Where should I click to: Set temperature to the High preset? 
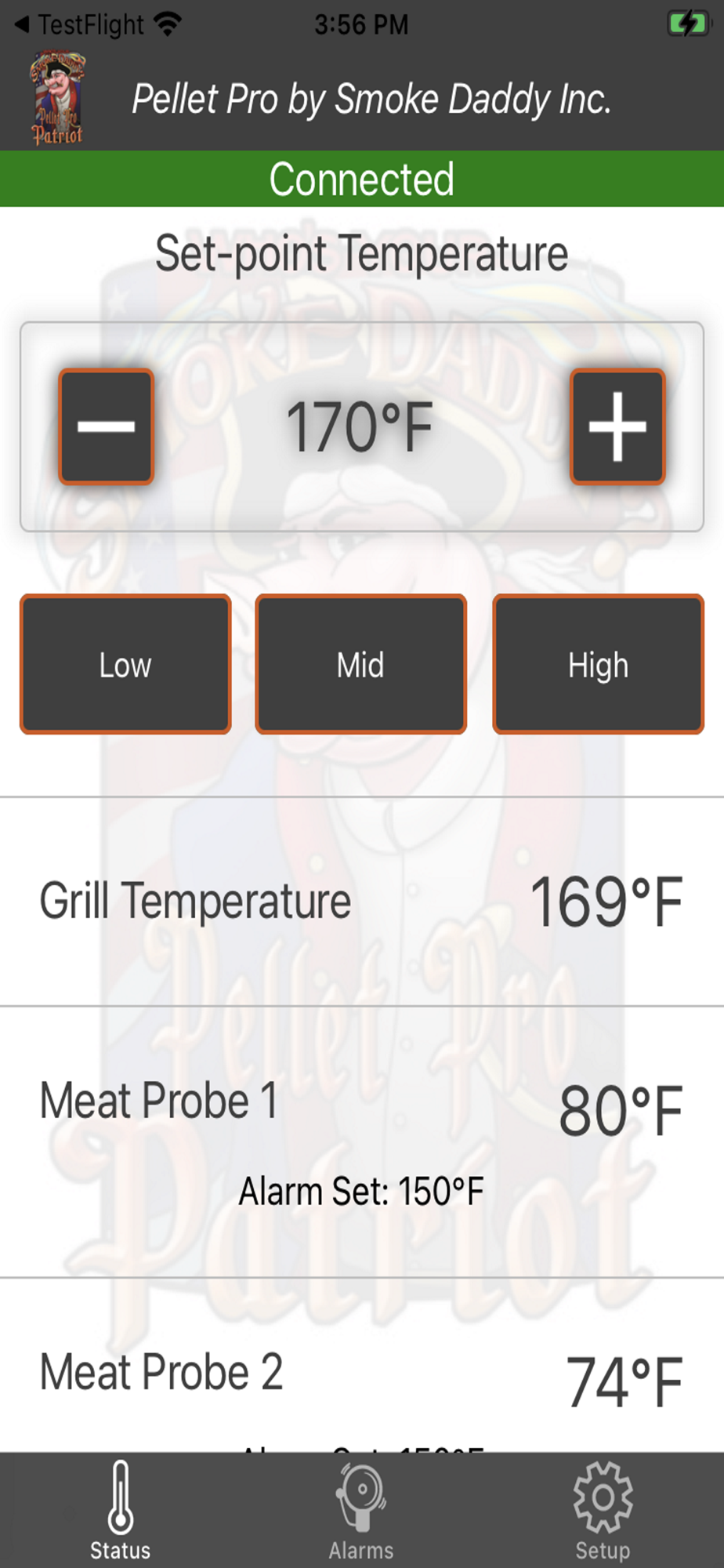click(598, 664)
